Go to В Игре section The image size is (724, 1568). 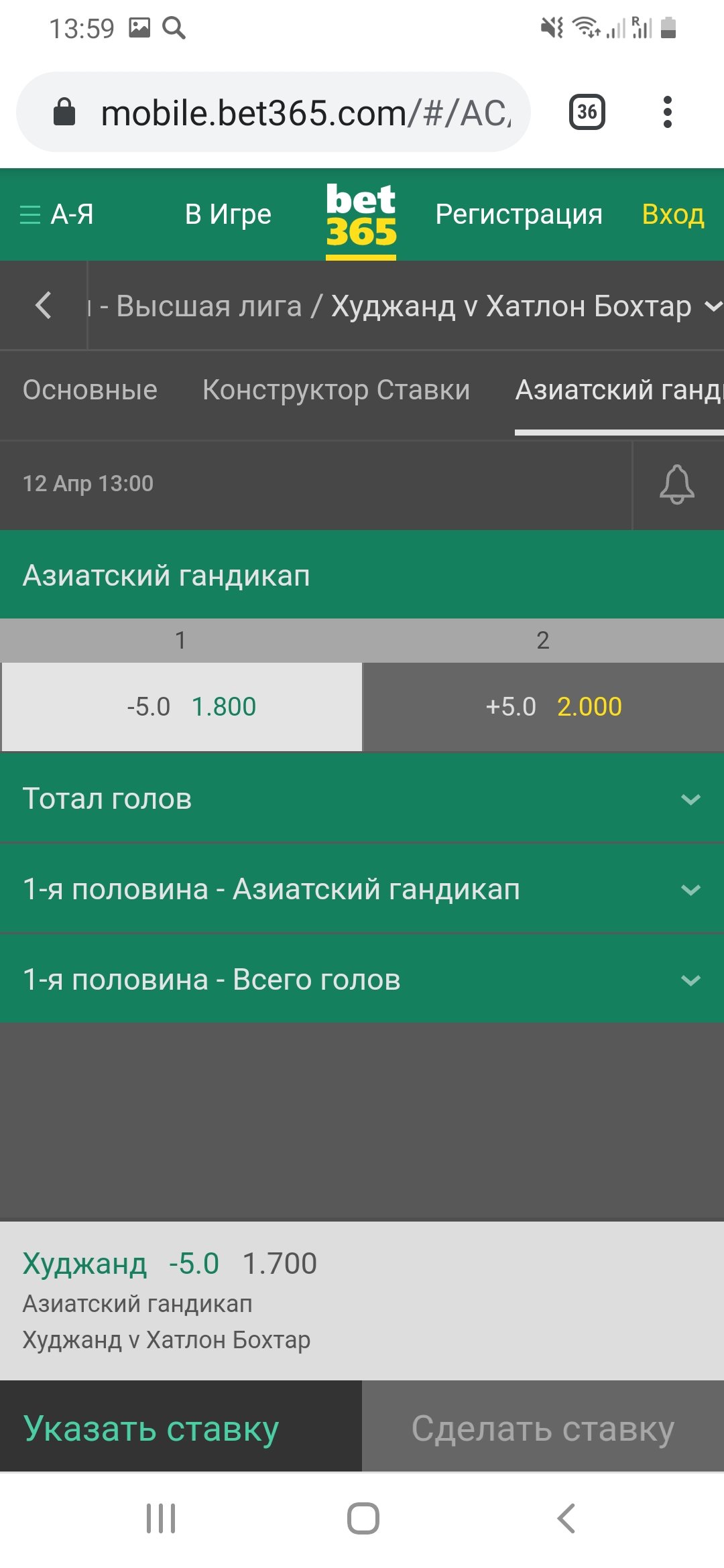tap(228, 214)
